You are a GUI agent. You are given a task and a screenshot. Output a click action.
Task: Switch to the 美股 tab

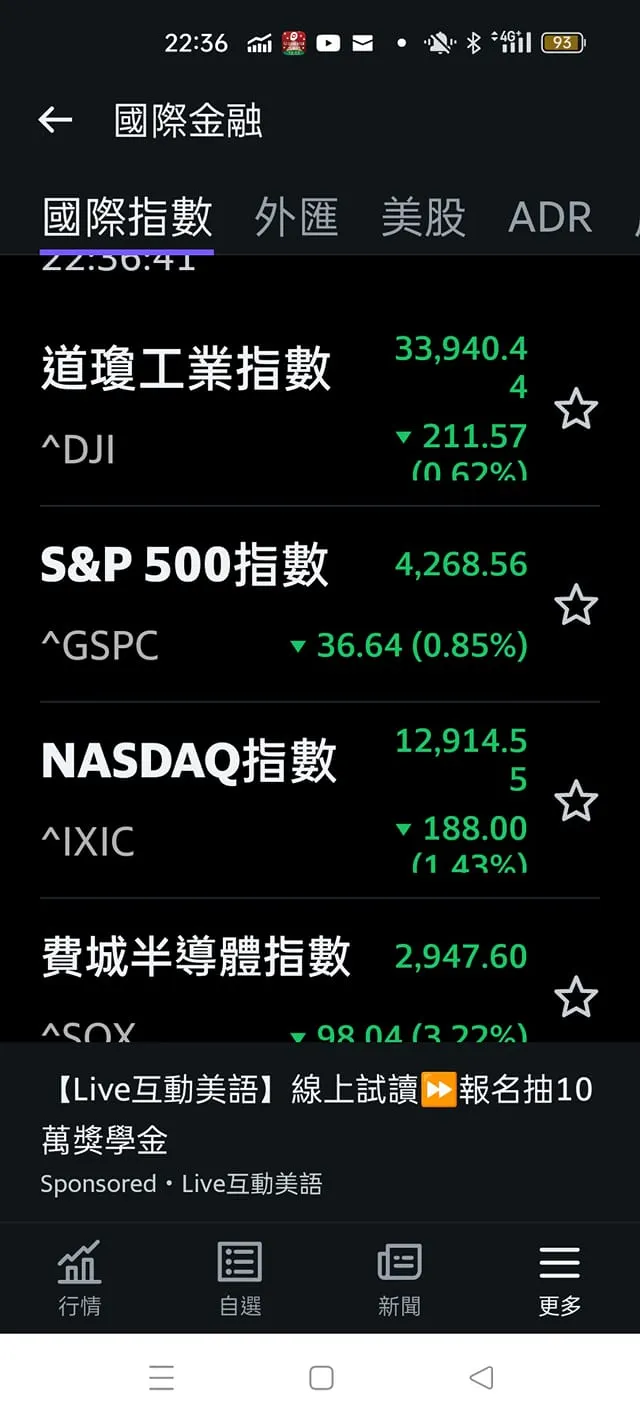423,217
